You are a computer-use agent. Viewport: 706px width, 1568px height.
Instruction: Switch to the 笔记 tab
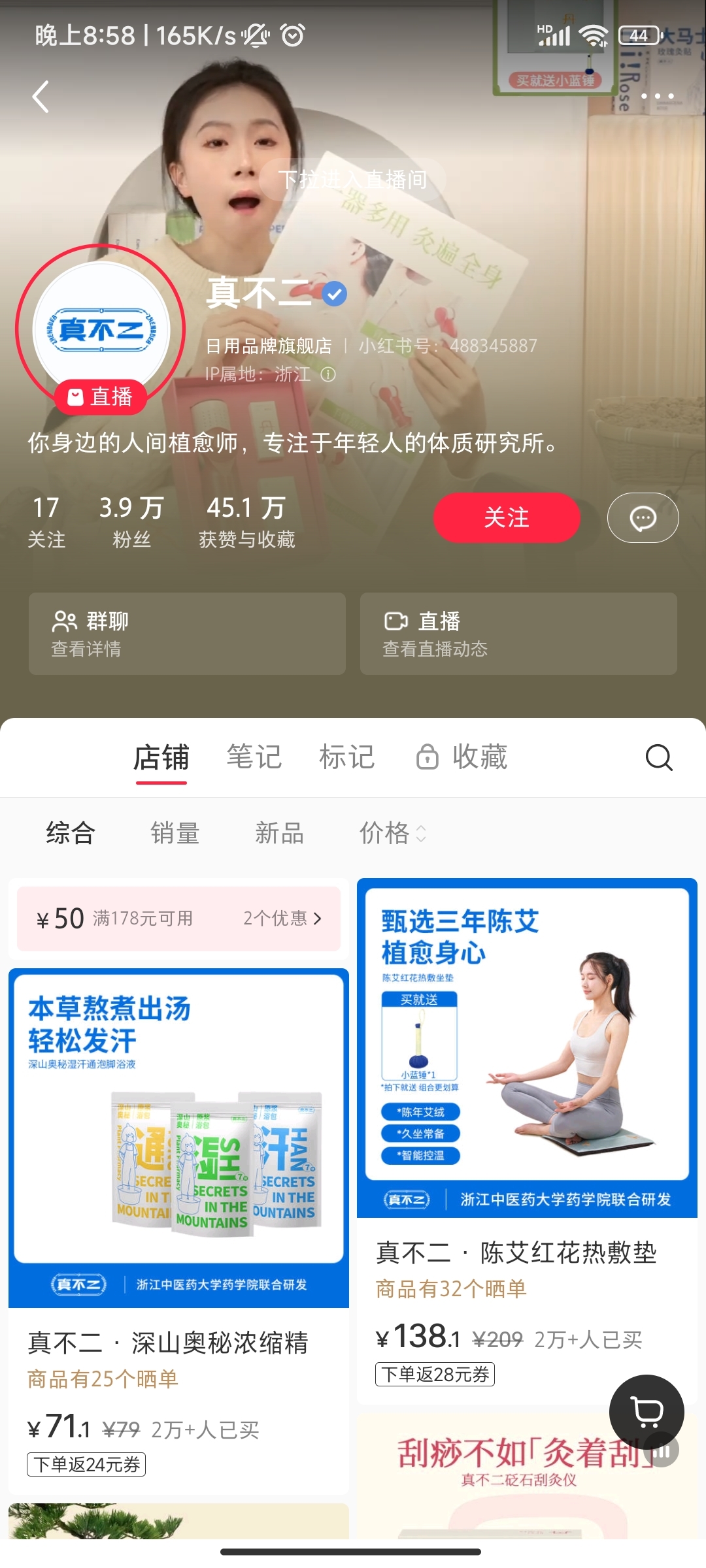(254, 757)
